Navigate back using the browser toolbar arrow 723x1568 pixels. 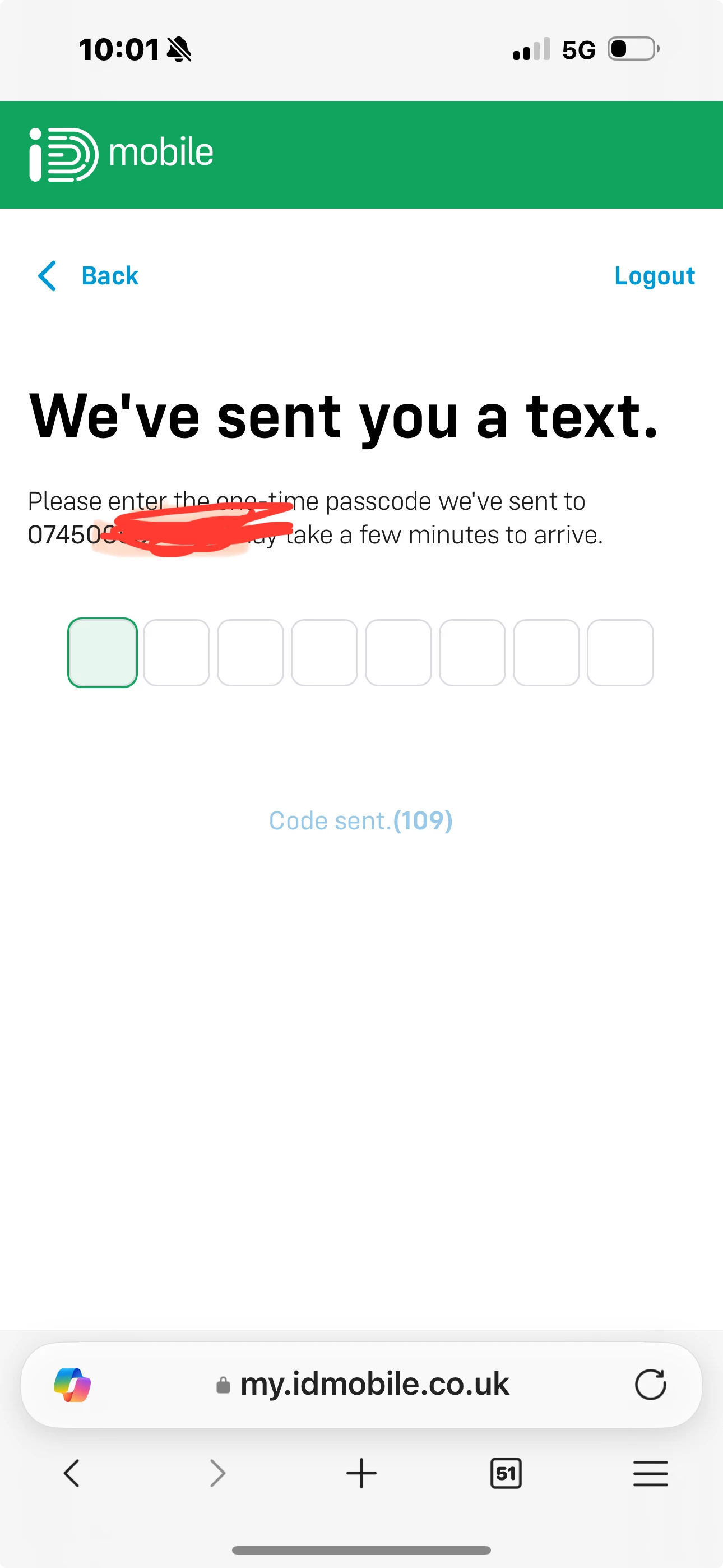coord(72,1474)
